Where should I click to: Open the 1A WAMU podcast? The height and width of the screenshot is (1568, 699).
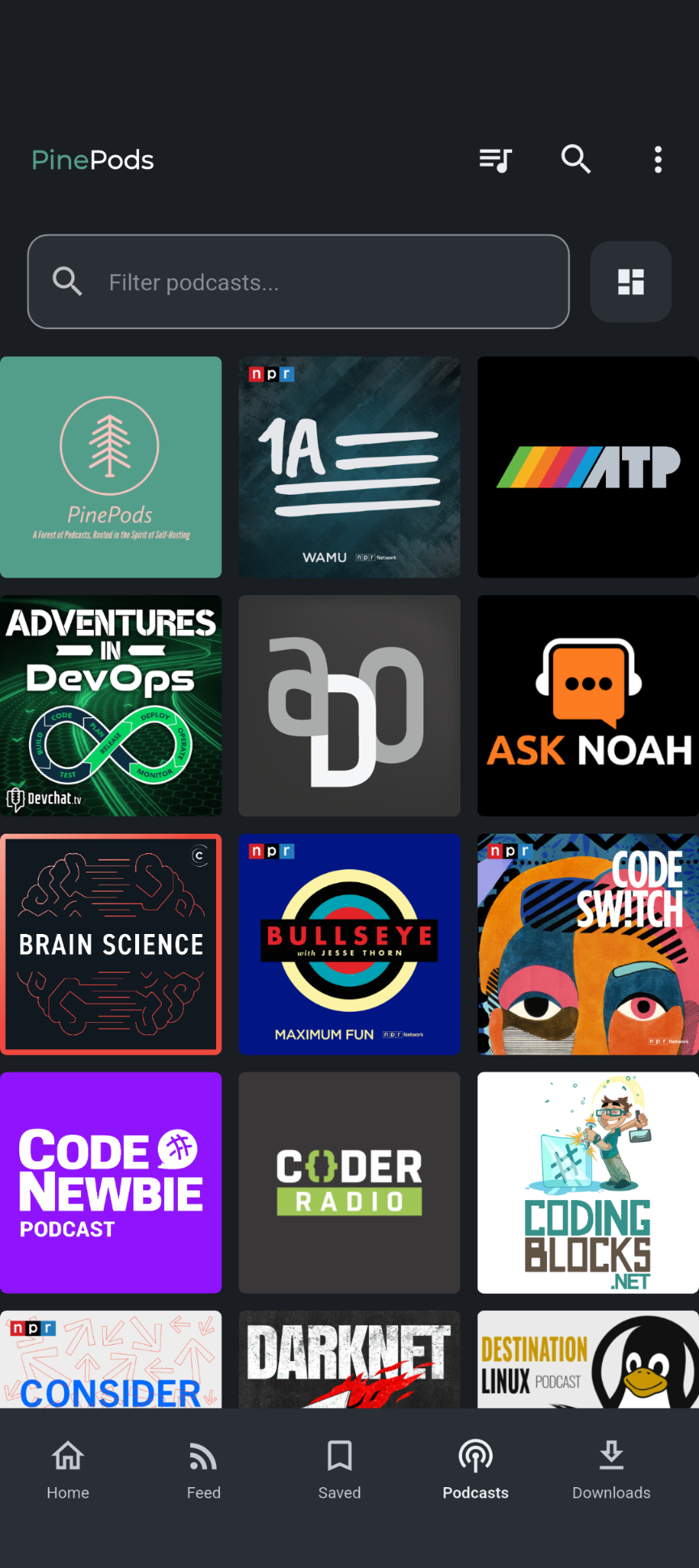349,467
